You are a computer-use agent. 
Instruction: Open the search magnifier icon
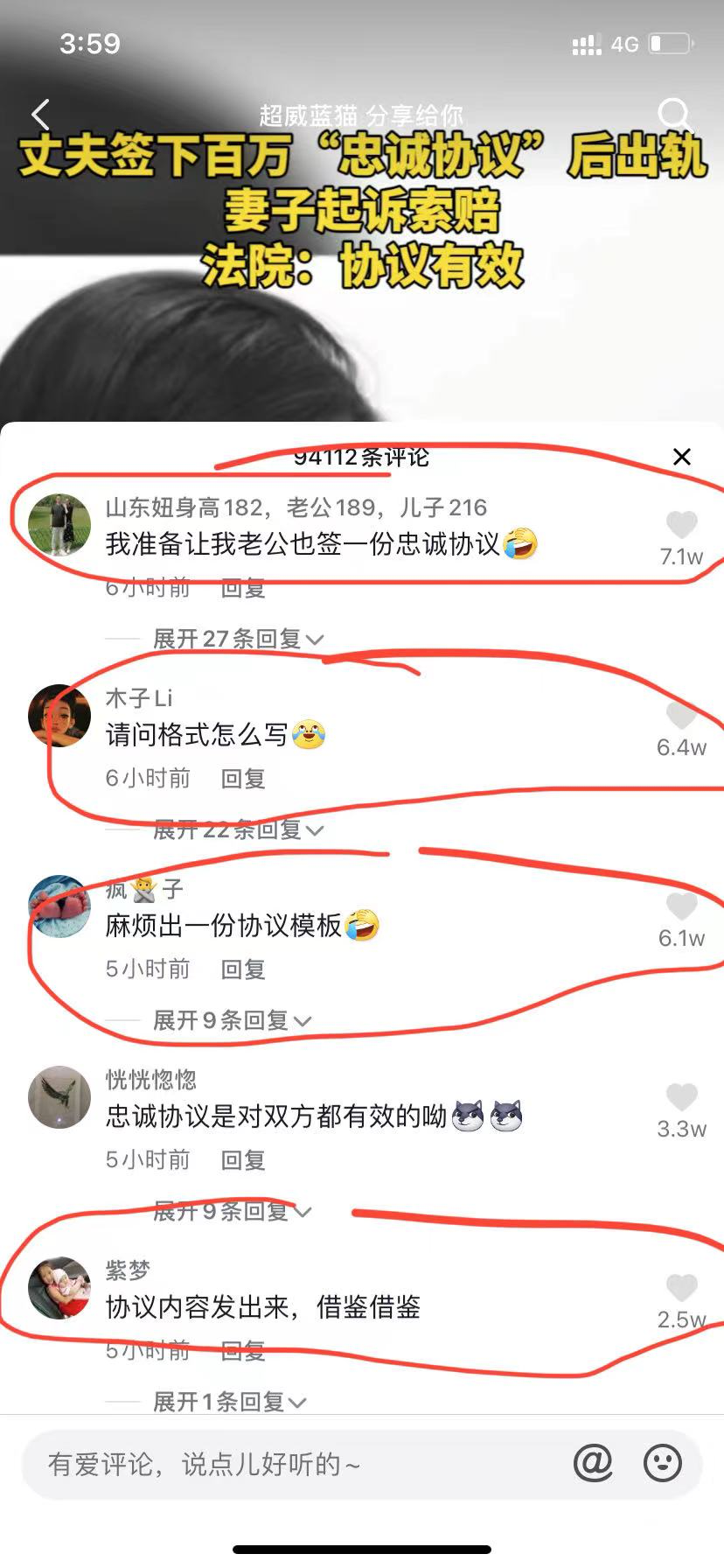click(x=674, y=114)
